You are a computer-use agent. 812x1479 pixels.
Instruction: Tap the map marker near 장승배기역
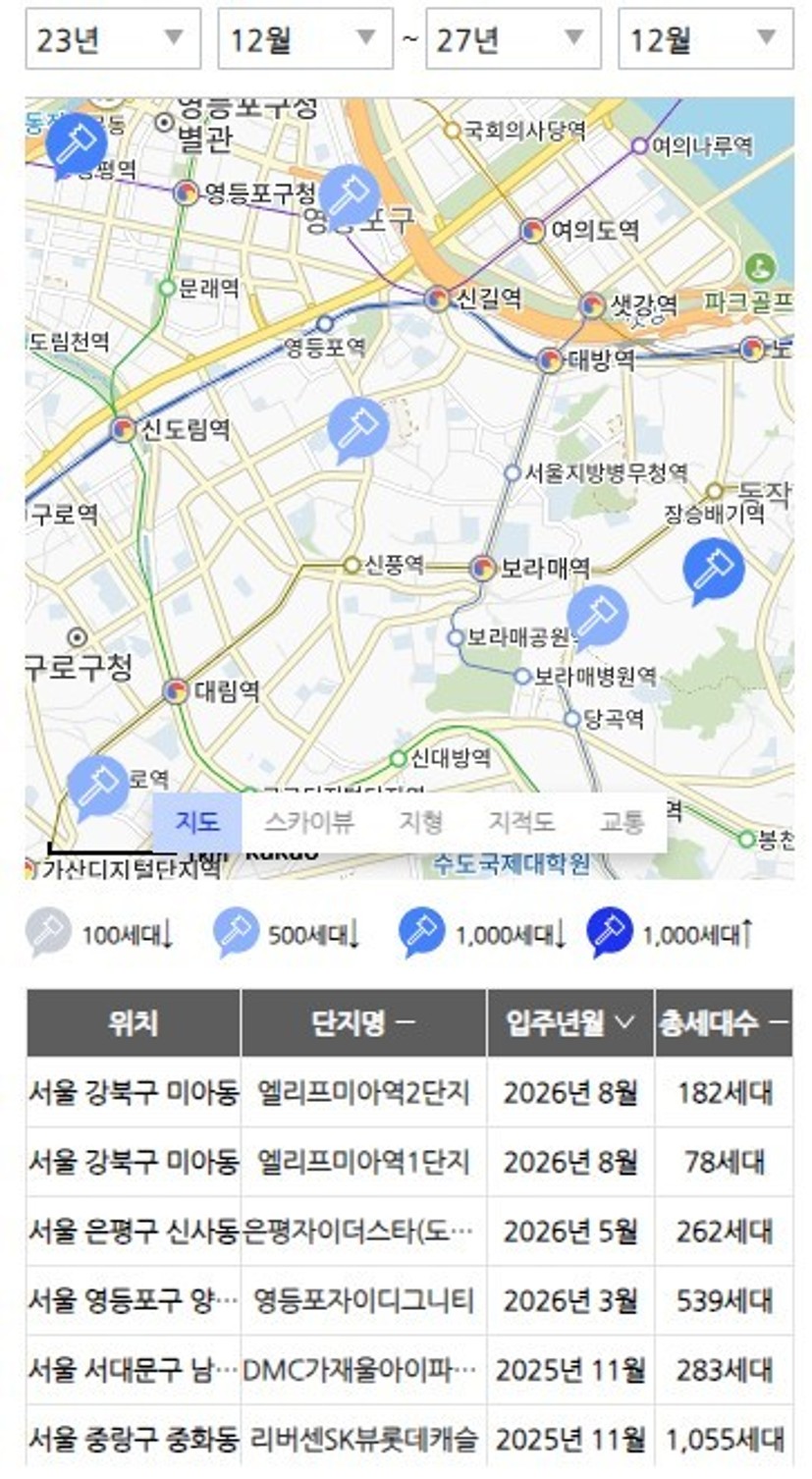pos(713,572)
